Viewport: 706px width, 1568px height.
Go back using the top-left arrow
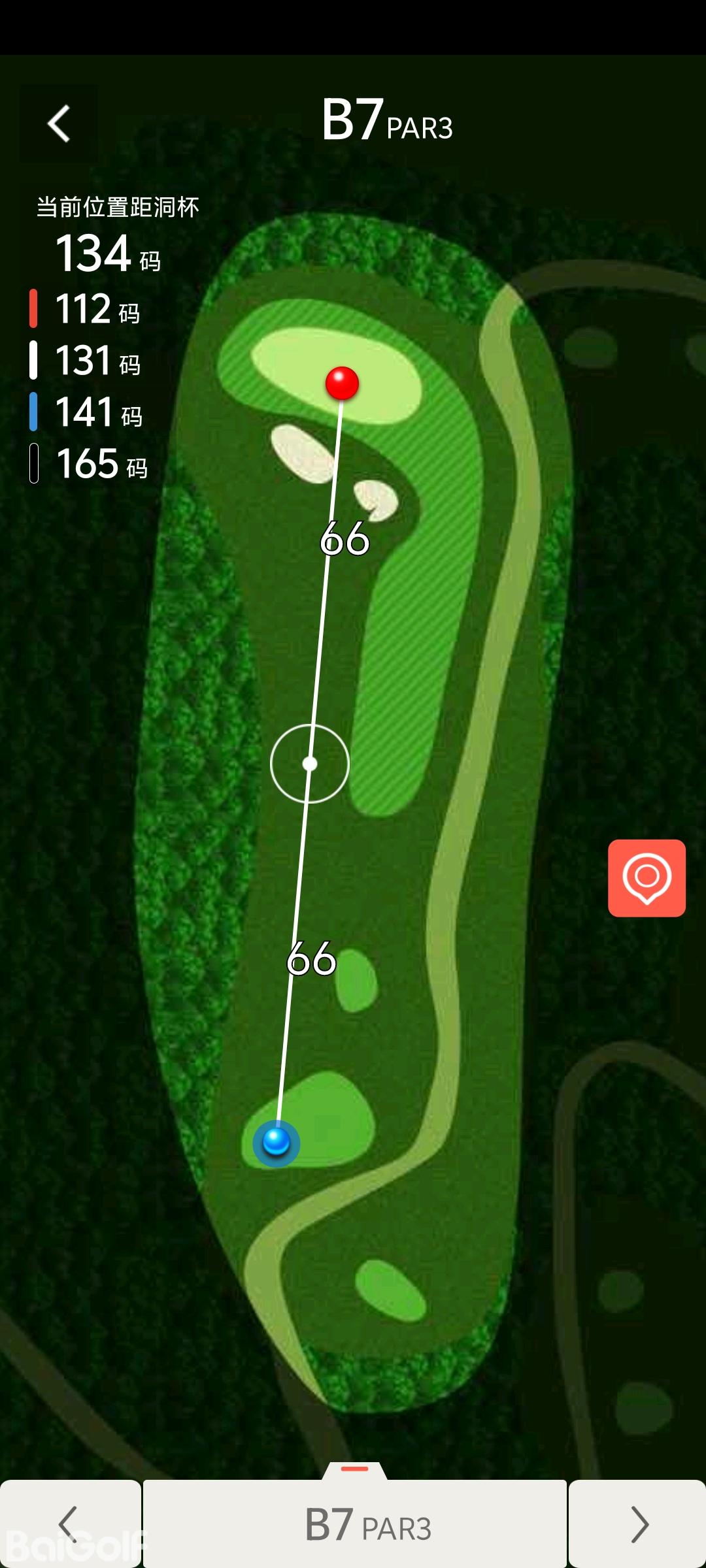(59, 123)
